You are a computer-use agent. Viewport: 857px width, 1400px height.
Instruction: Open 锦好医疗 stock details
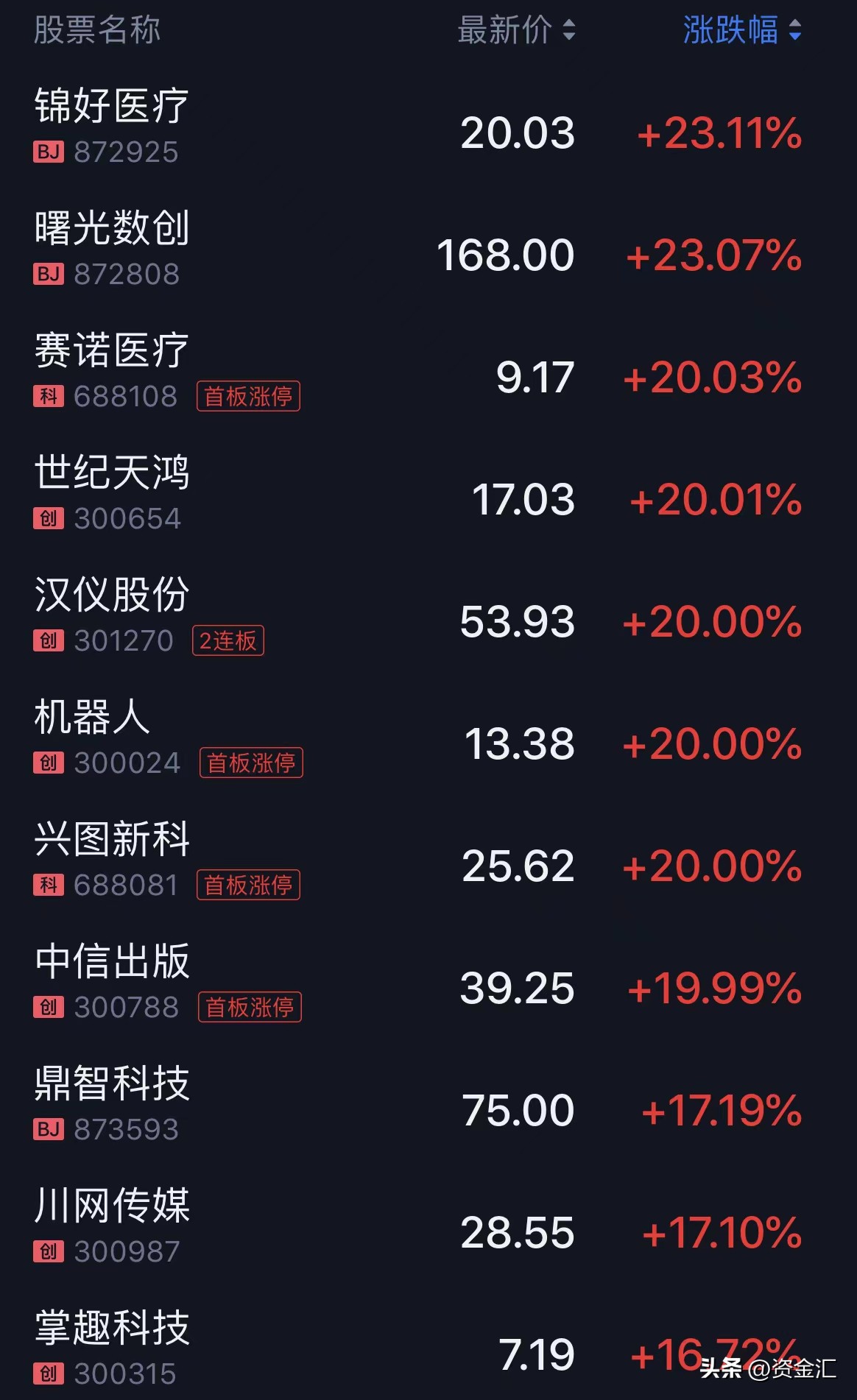tap(112, 106)
